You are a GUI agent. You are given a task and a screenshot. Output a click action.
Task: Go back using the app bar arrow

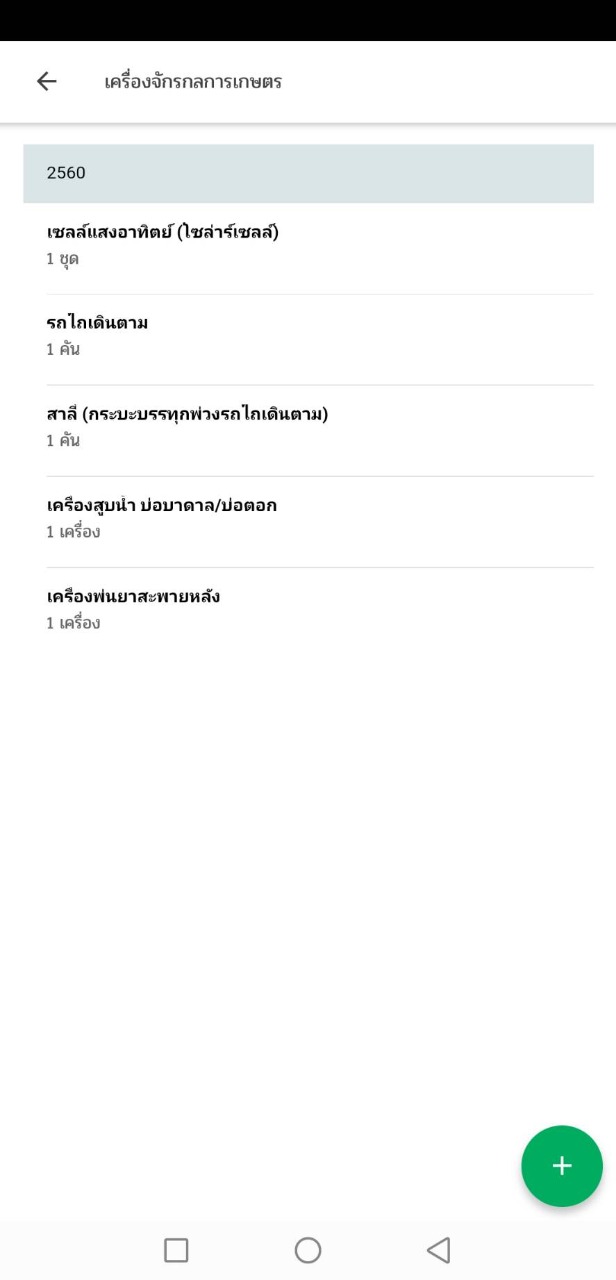46,82
